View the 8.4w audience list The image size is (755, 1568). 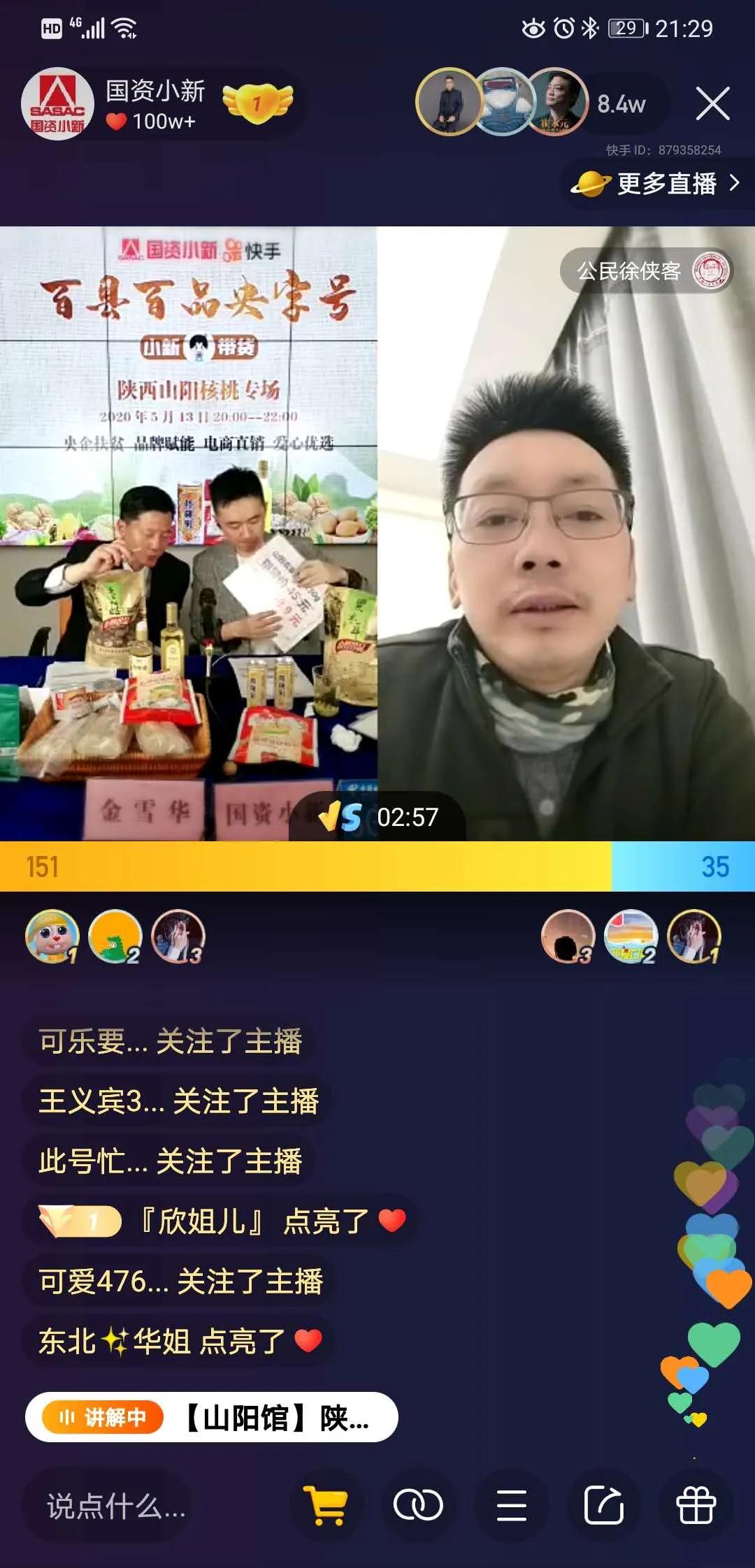pos(621,104)
